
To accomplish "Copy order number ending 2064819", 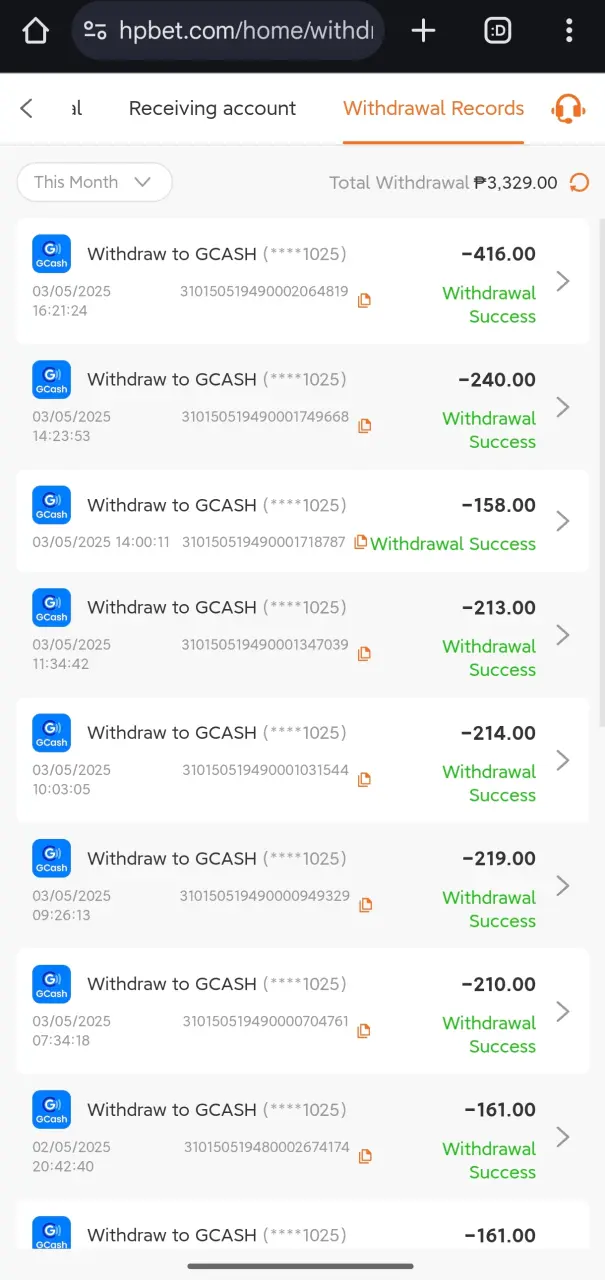I will (x=365, y=300).
